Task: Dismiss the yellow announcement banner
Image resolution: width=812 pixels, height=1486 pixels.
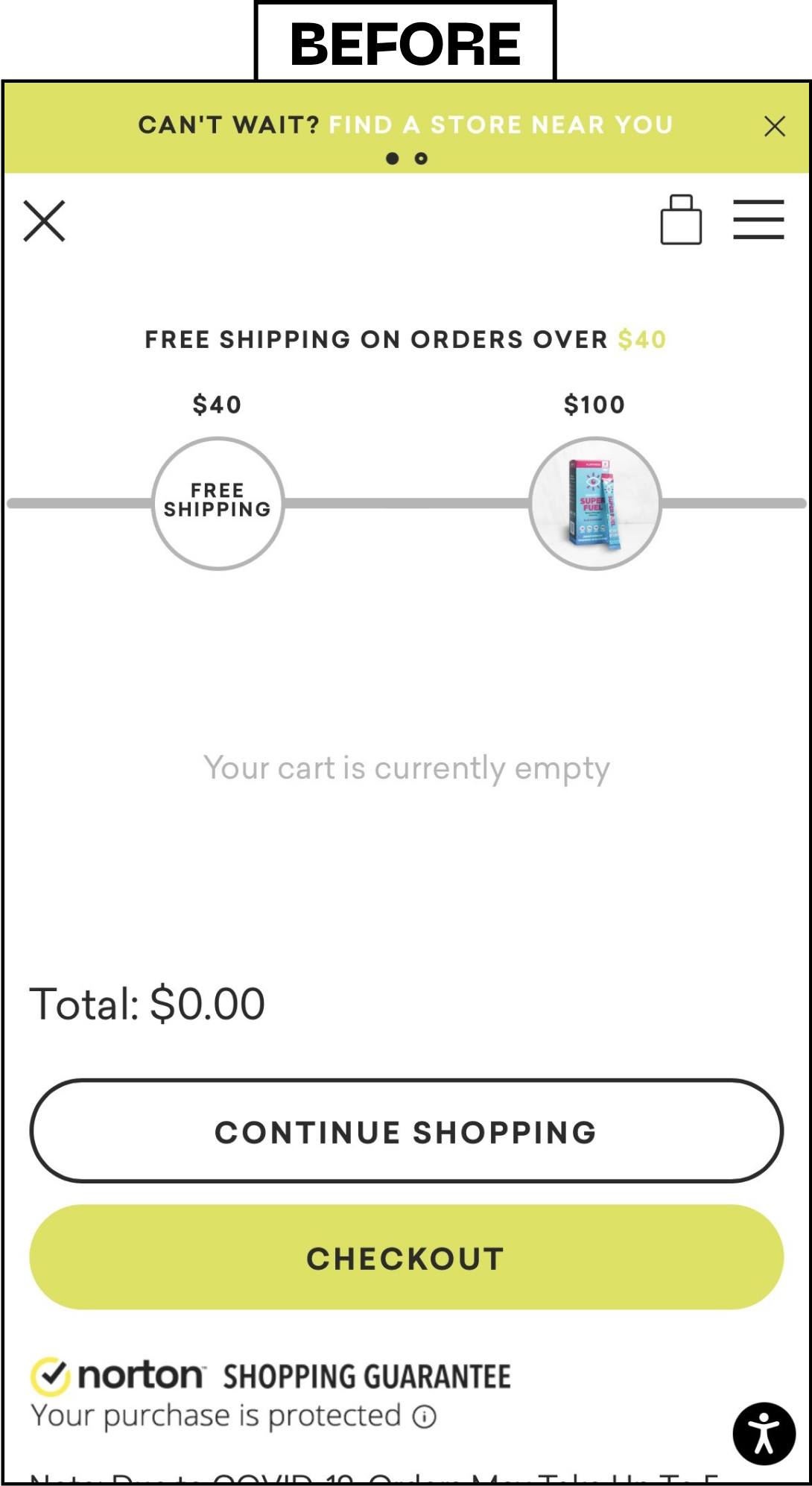Action: pos(774,127)
